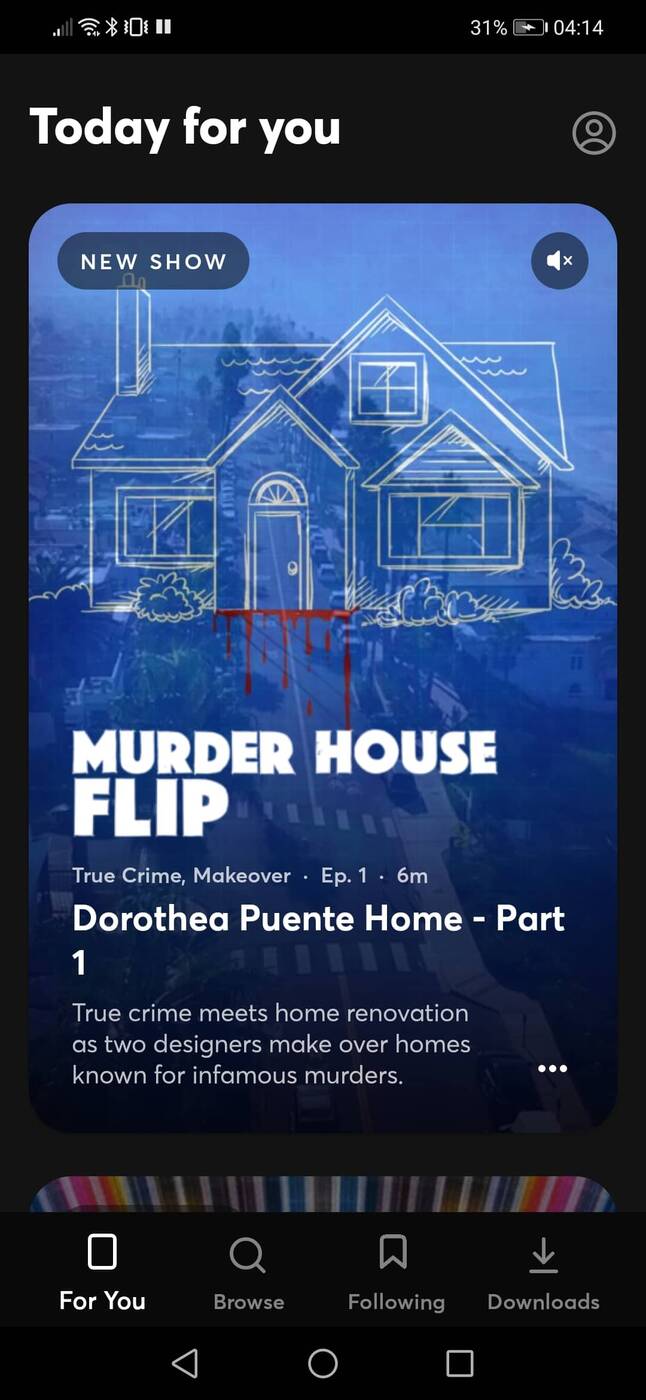Tap the system back button

(x=185, y=1363)
